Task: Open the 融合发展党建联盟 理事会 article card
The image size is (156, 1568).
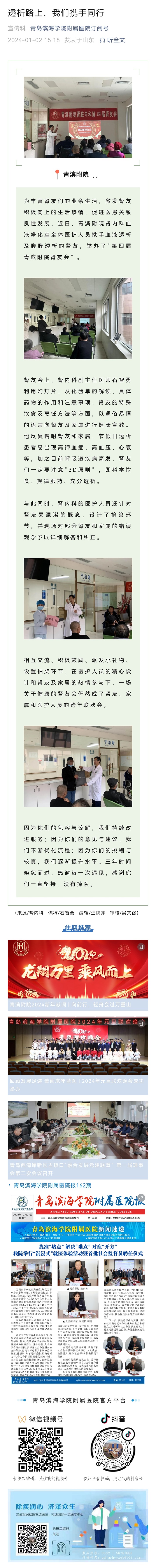Action: pyautogui.click(x=78, y=1138)
